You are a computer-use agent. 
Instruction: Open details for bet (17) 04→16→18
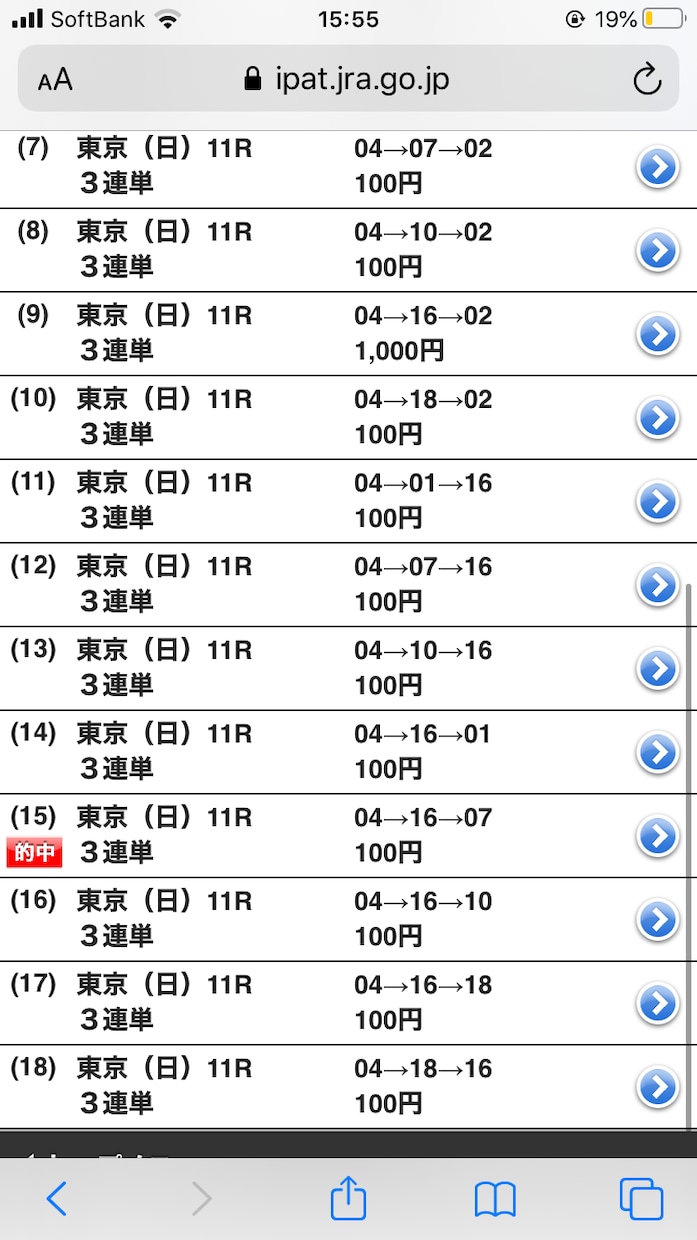pos(658,1002)
